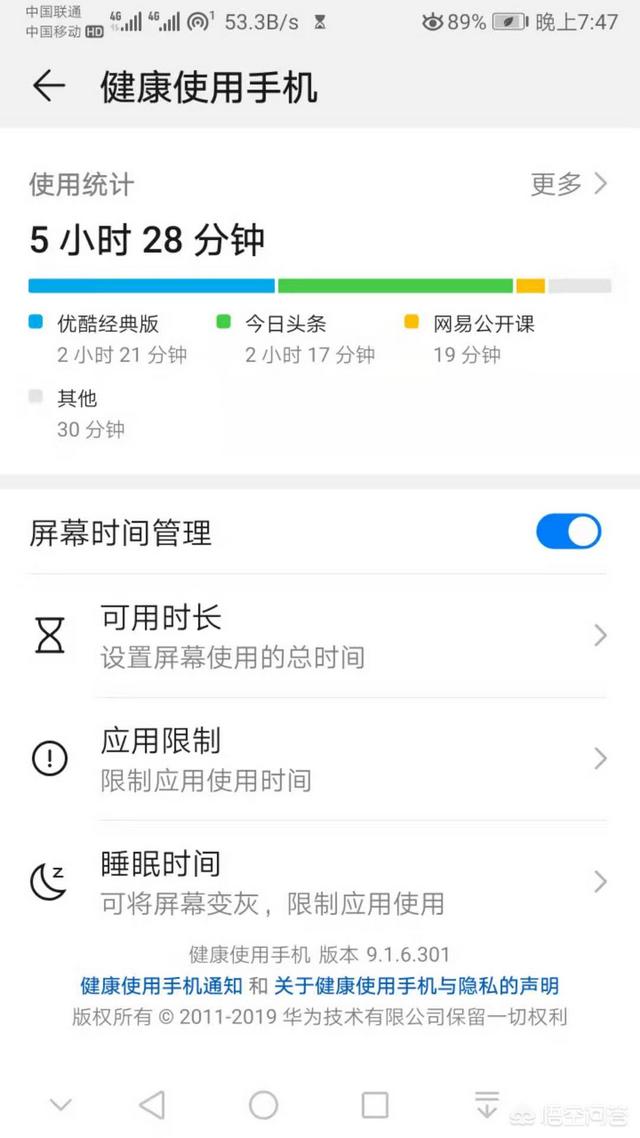This screenshot has height=1138, width=640.
Task: Open the 健康使用手机通知 link
Action: [x=161, y=986]
